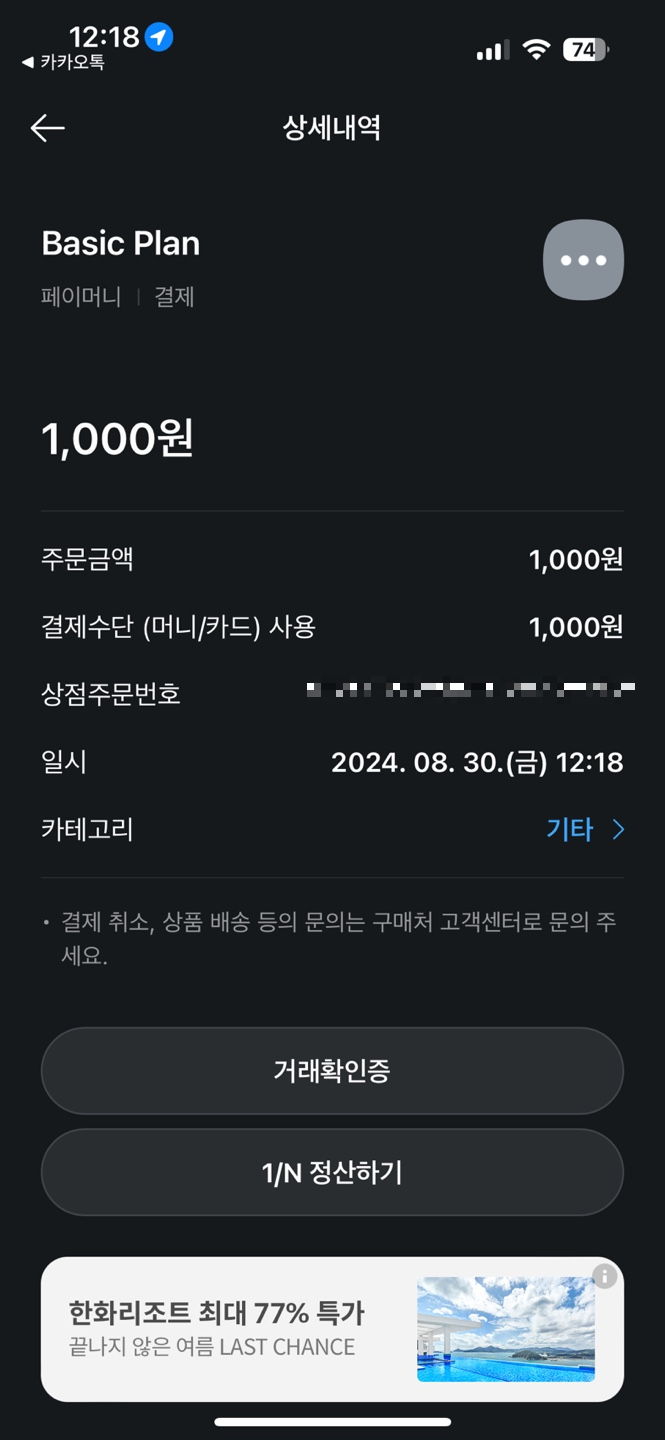
Task: Go back using the top-left arrow
Action: 47,128
